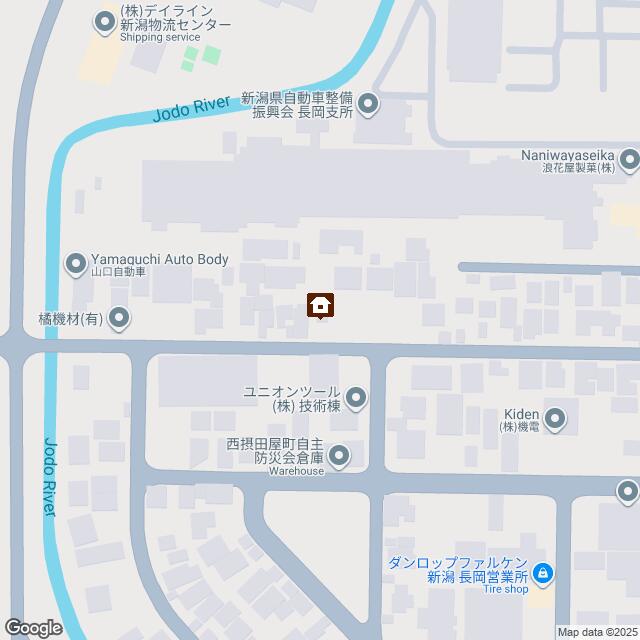This screenshot has height=640, width=640.
Task: Open the Yamaguchi Auto Body place marker
Action: [74, 264]
